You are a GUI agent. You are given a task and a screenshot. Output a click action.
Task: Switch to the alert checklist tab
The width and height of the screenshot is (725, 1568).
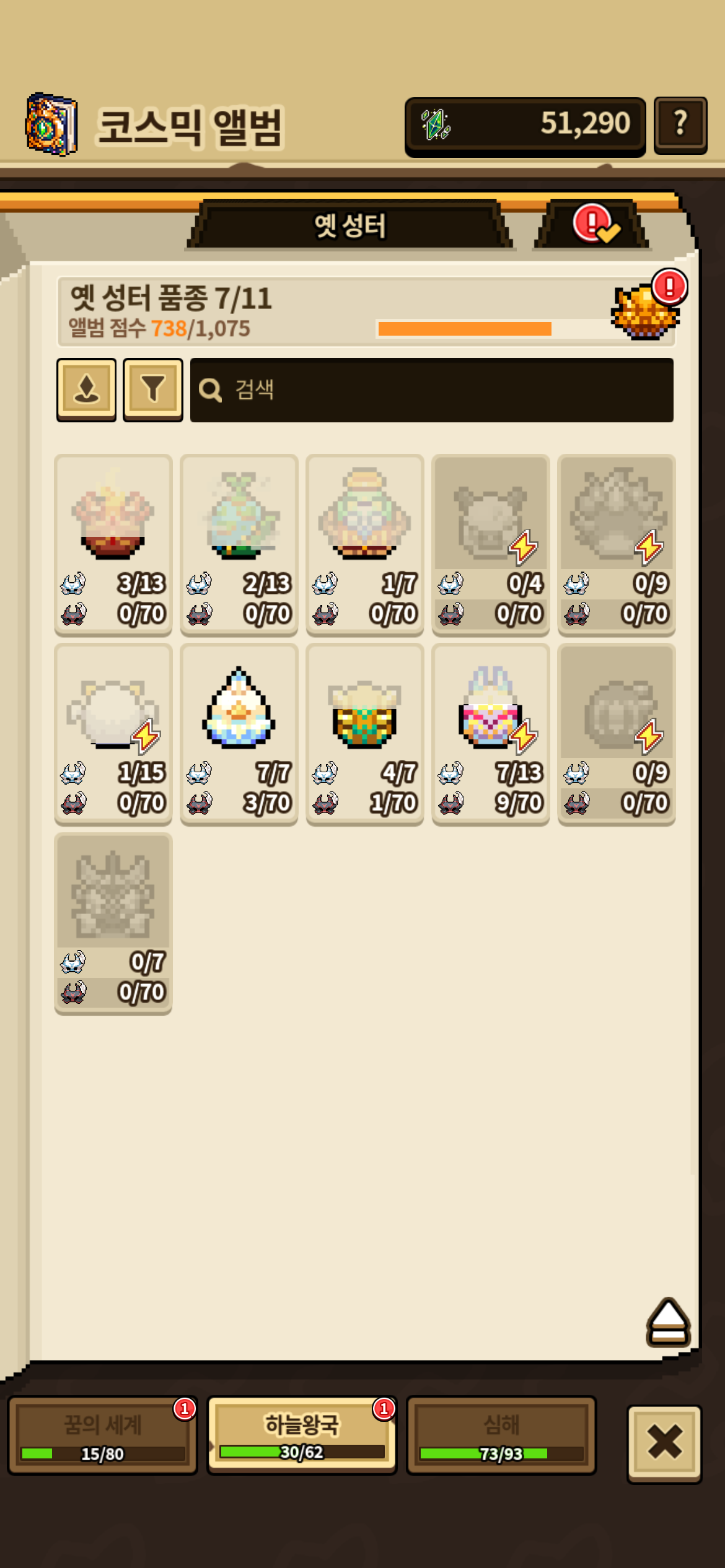(593, 224)
